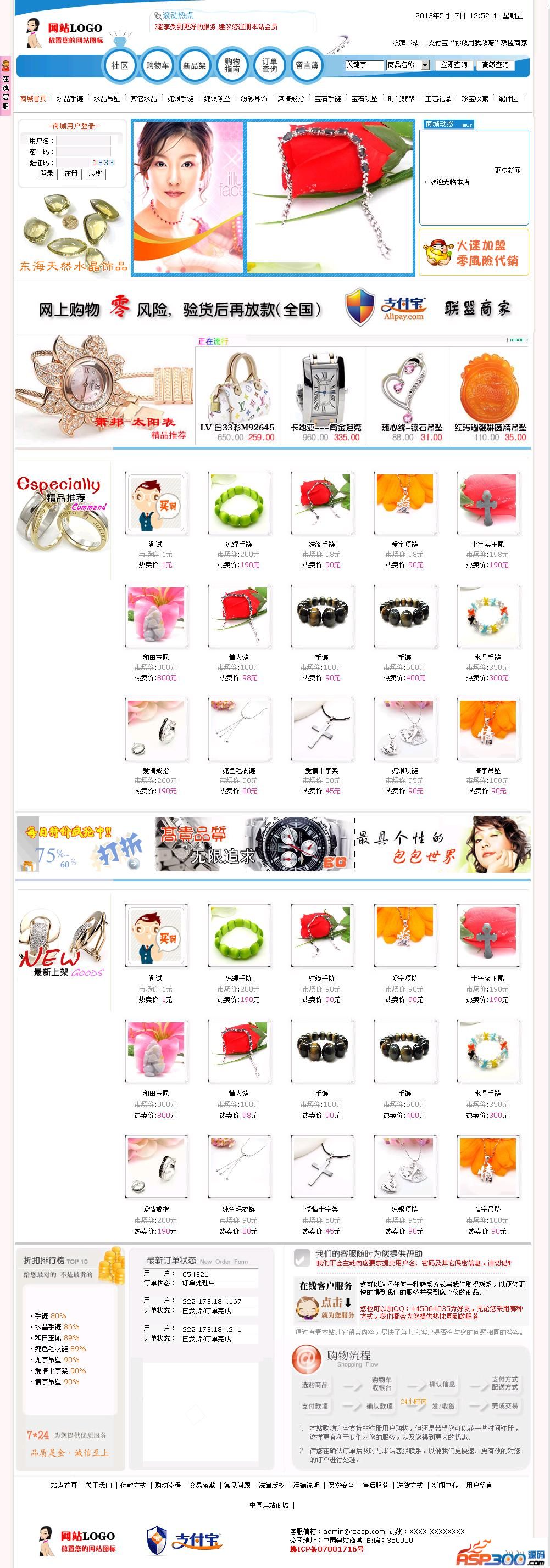Open the 付款方式 footer link

coord(134,1485)
